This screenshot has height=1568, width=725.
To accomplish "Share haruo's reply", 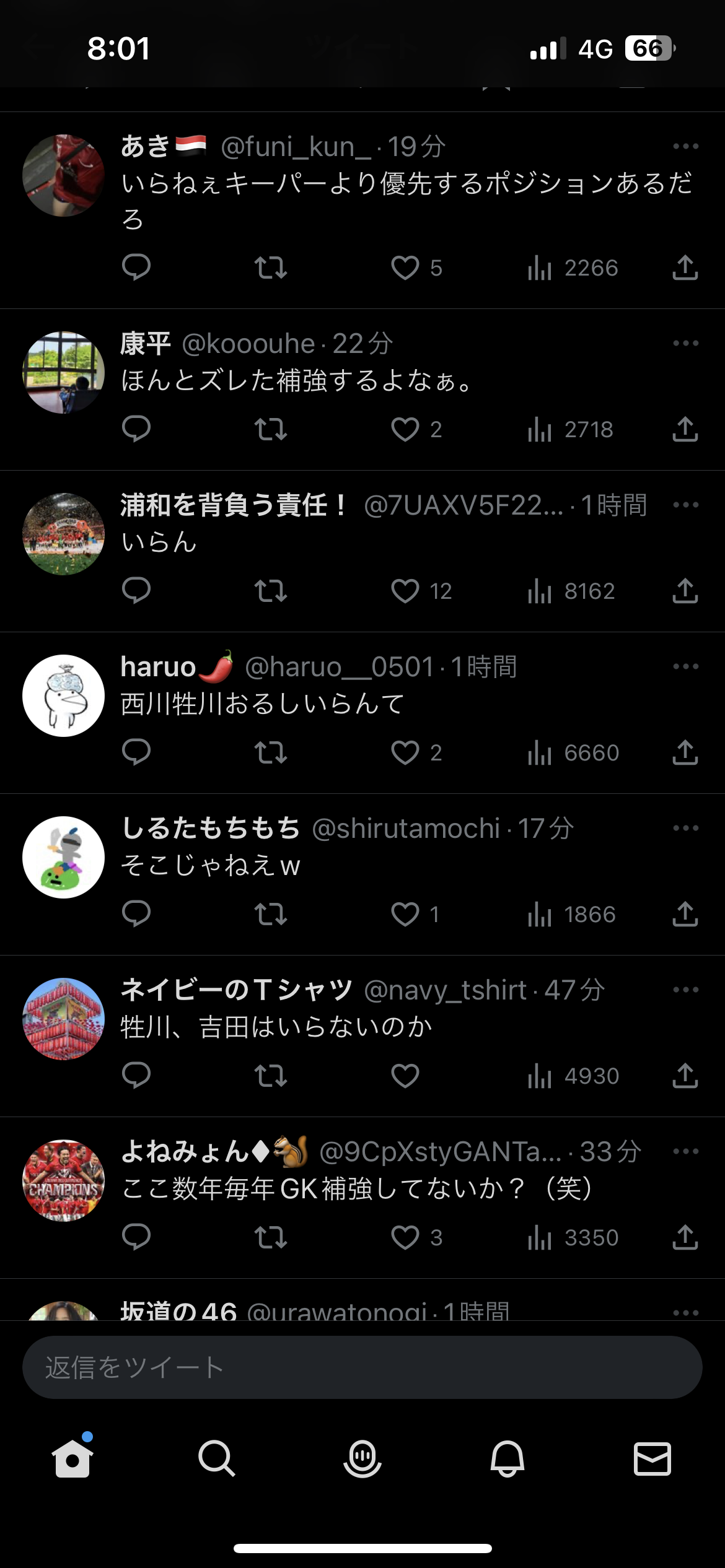I will 685,752.
